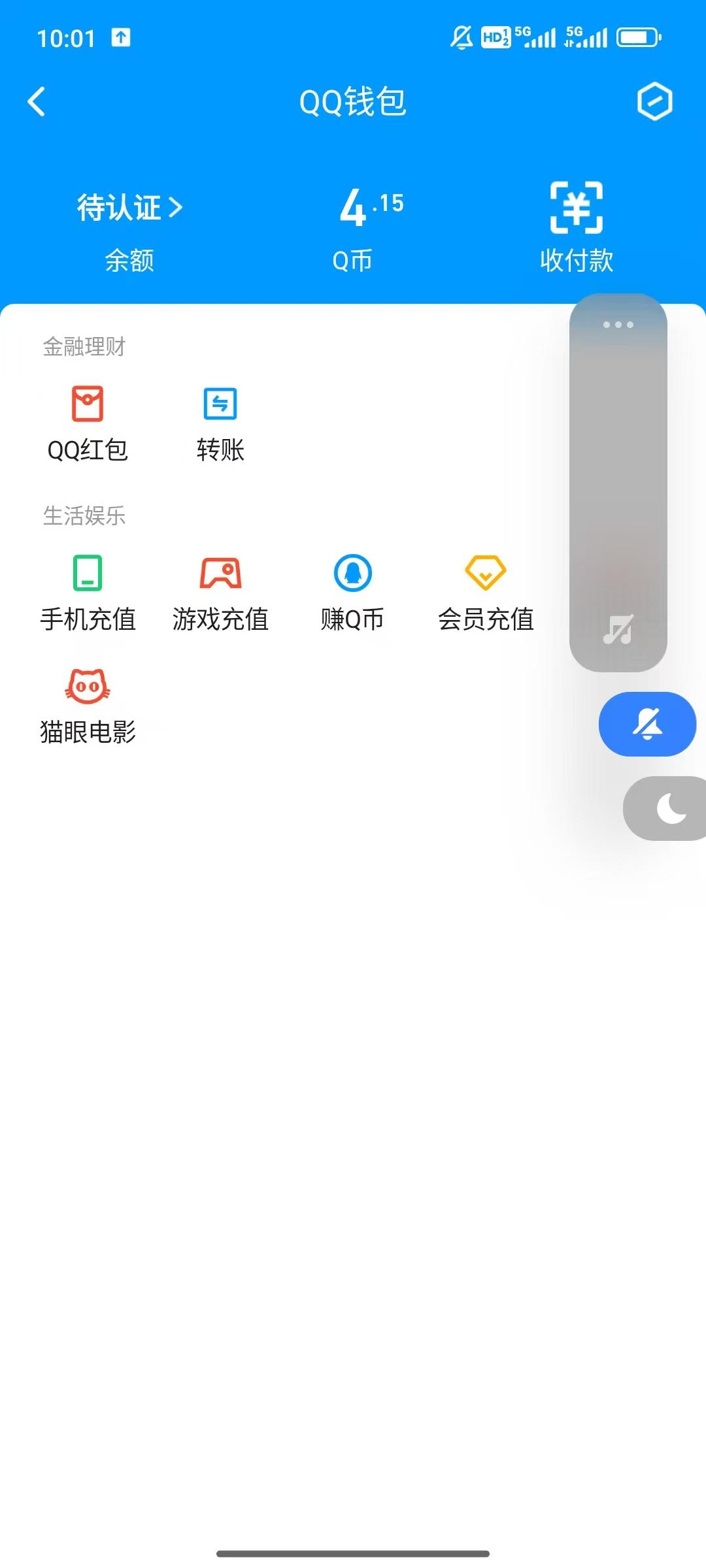Enable dark mode with the moon button
The height and width of the screenshot is (1568, 706).
(664, 808)
